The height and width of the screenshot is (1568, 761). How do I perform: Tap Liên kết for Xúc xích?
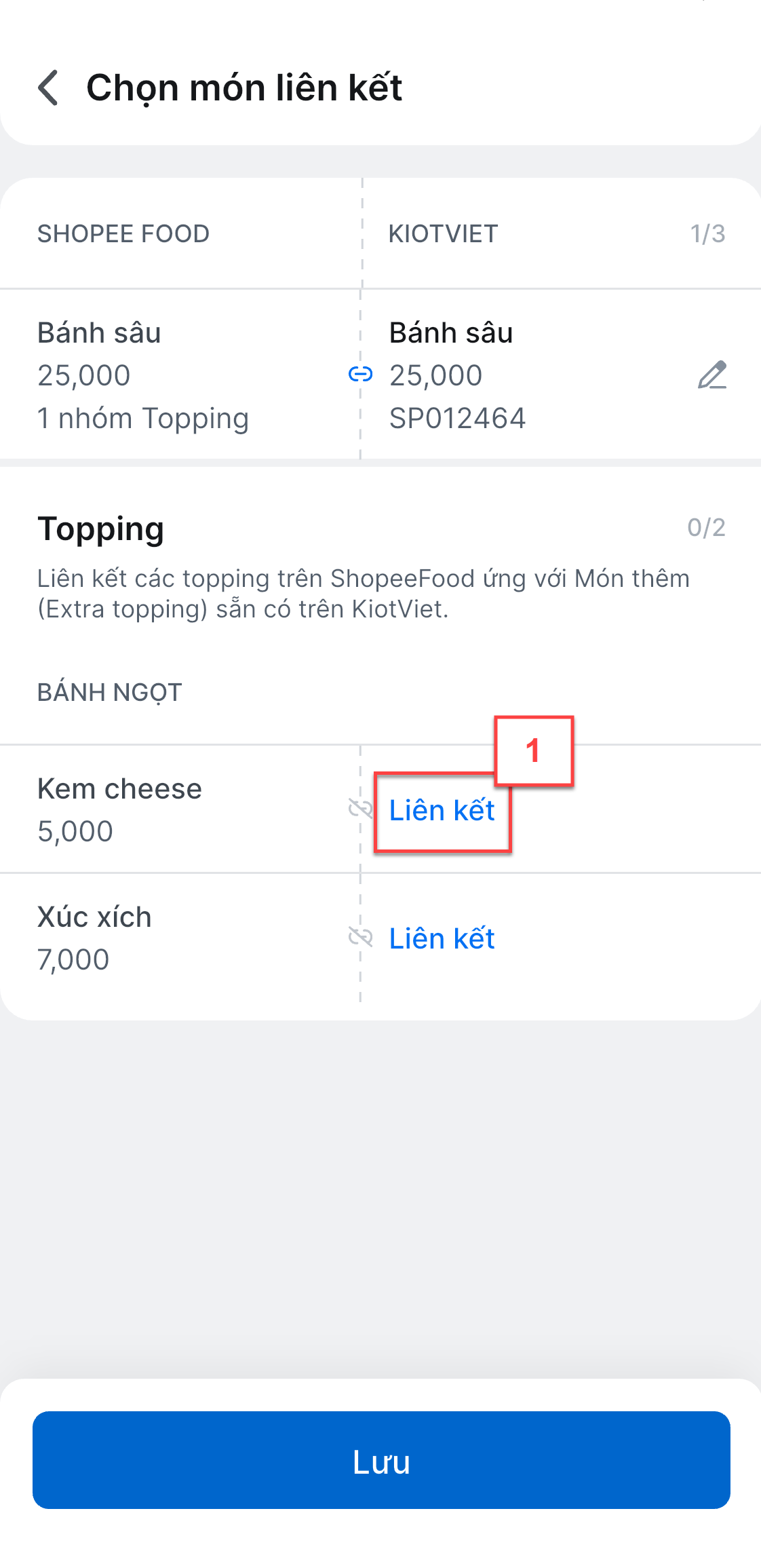click(442, 939)
